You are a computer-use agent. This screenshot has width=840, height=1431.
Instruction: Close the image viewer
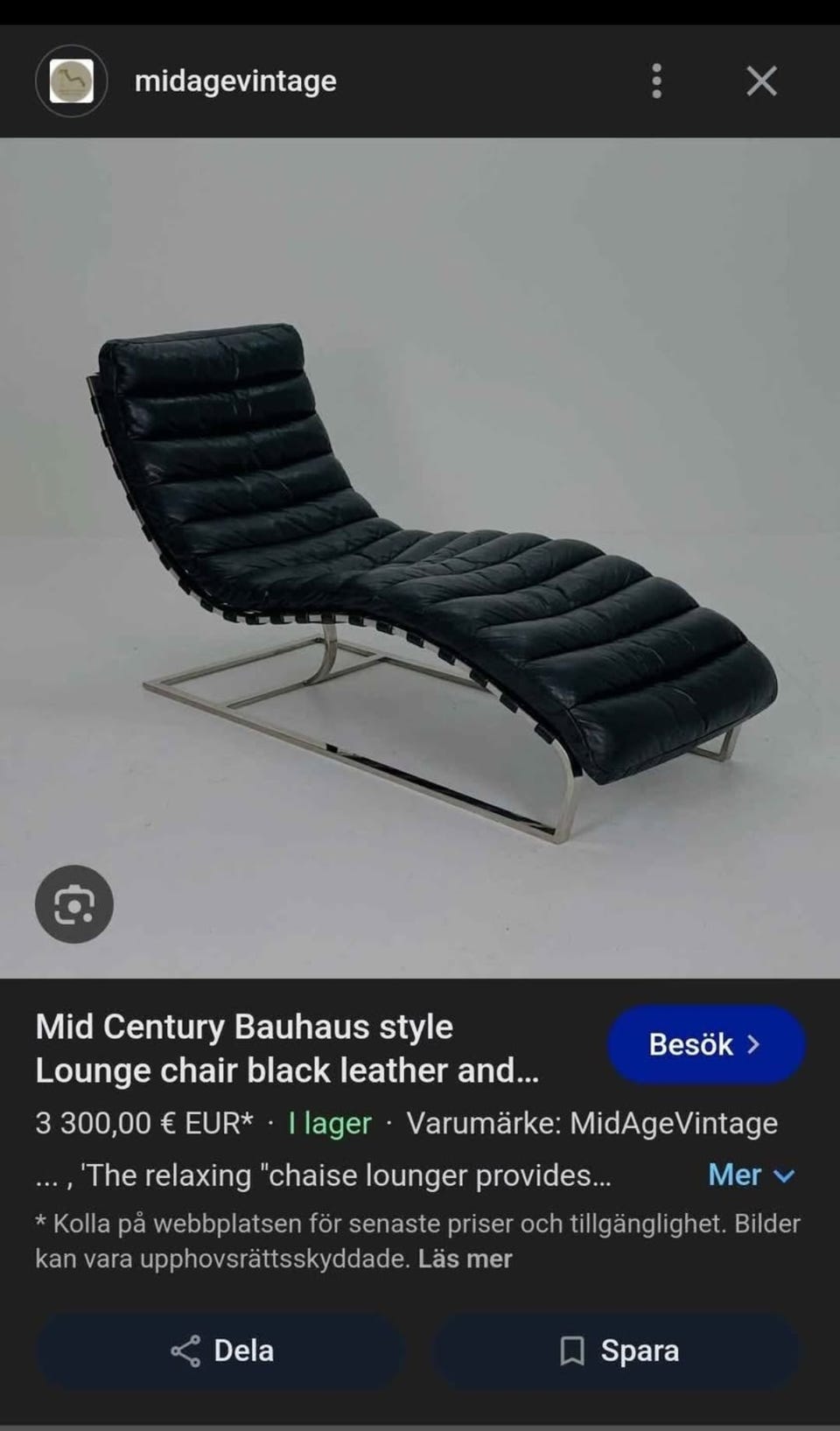(x=761, y=81)
